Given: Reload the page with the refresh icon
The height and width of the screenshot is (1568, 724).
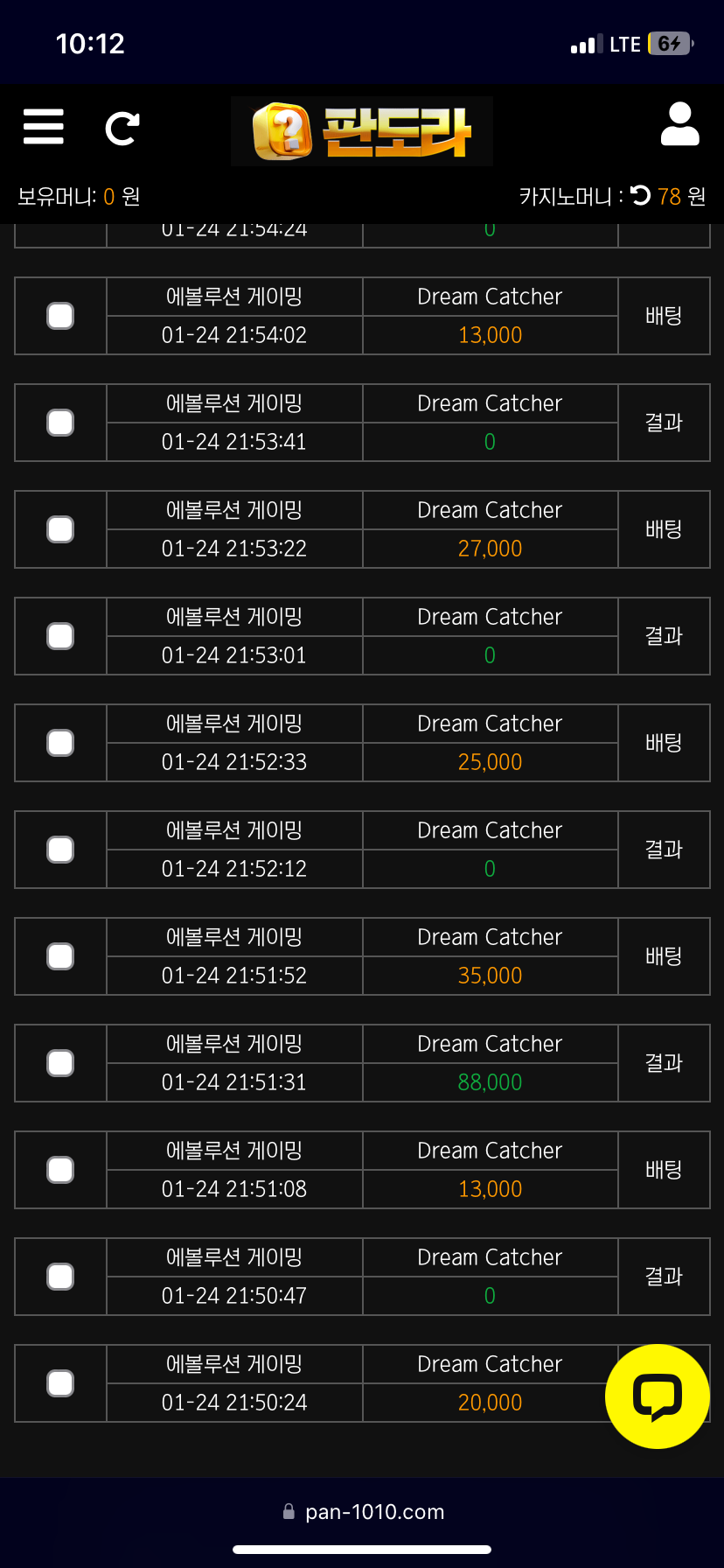Looking at the screenshot, I should click(122, 129).
